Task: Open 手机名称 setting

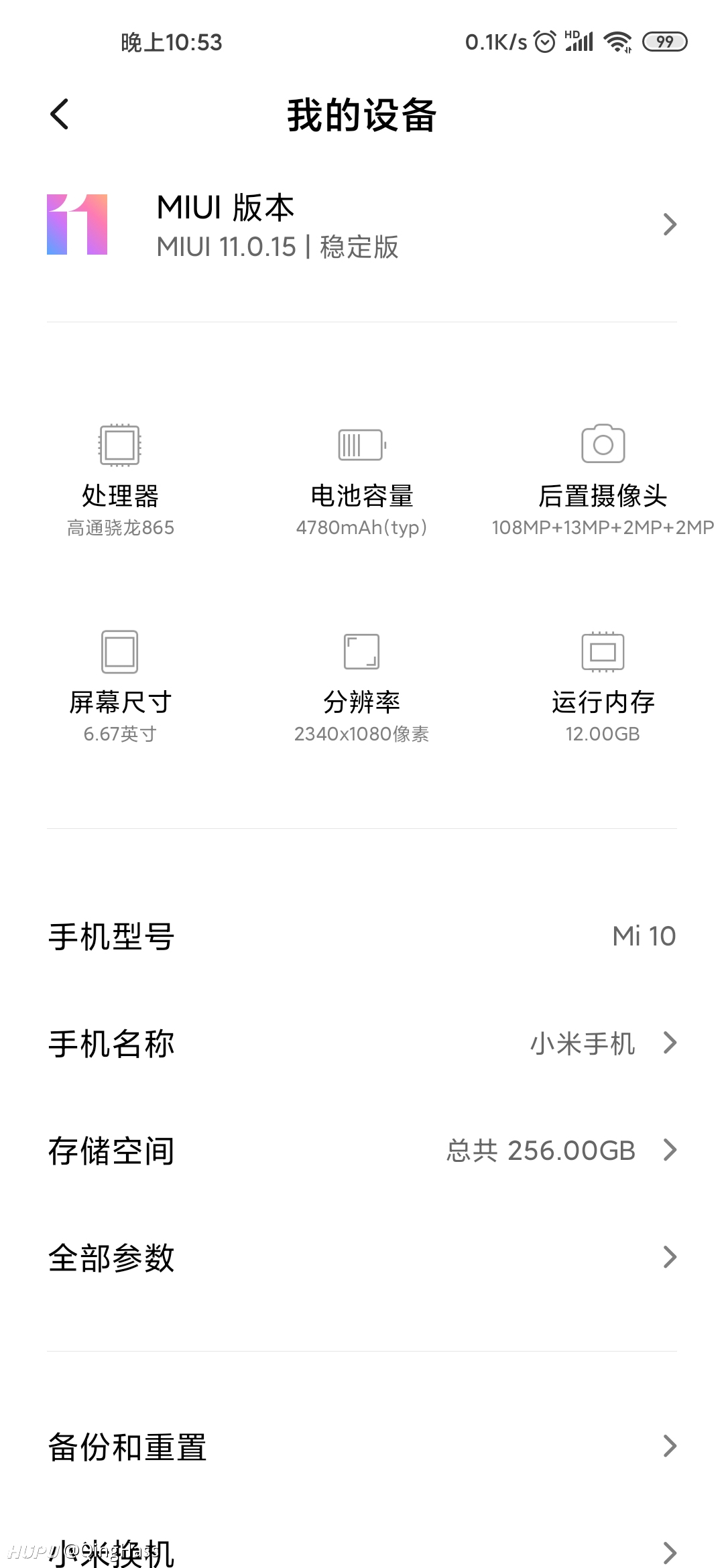Action: (362, 1043)
